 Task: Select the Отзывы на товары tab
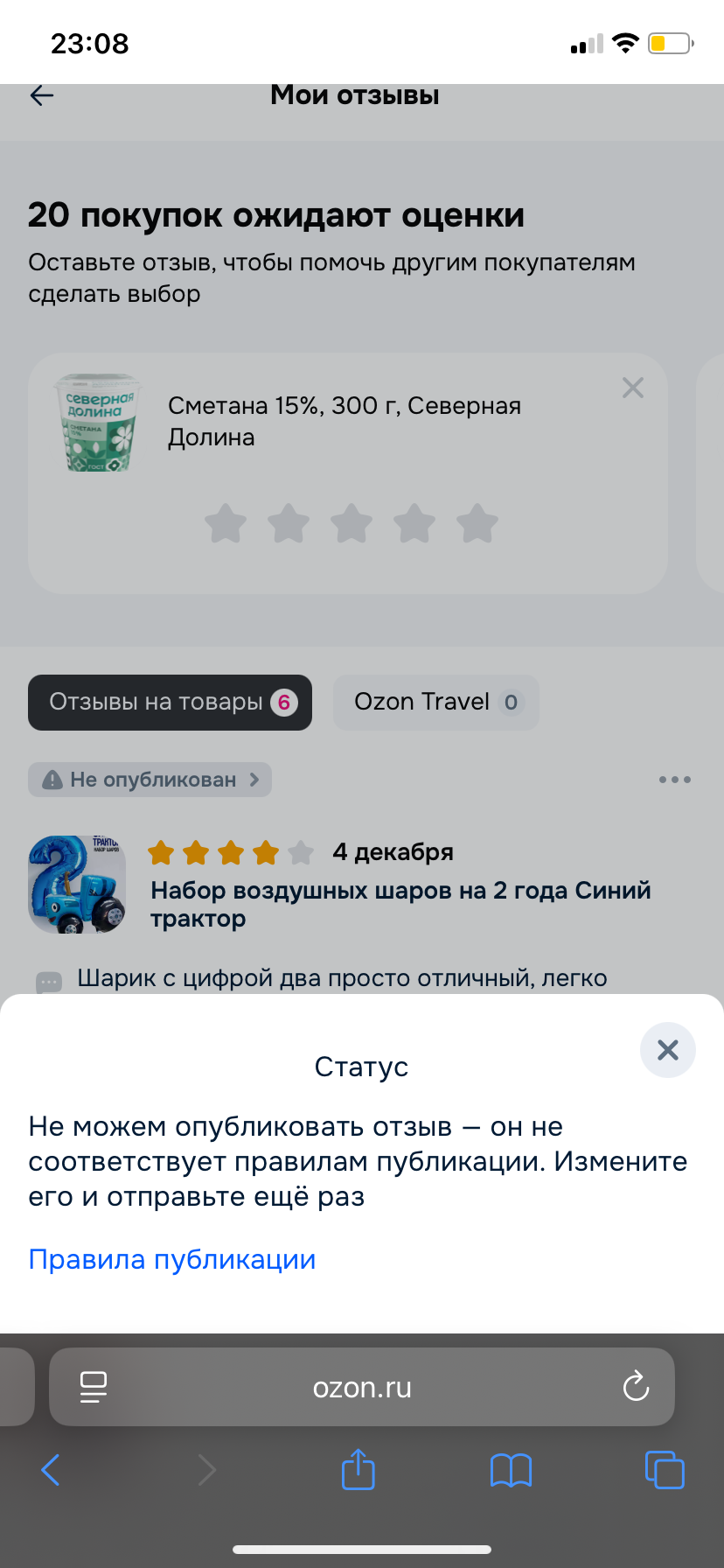[x=170, y=703]
